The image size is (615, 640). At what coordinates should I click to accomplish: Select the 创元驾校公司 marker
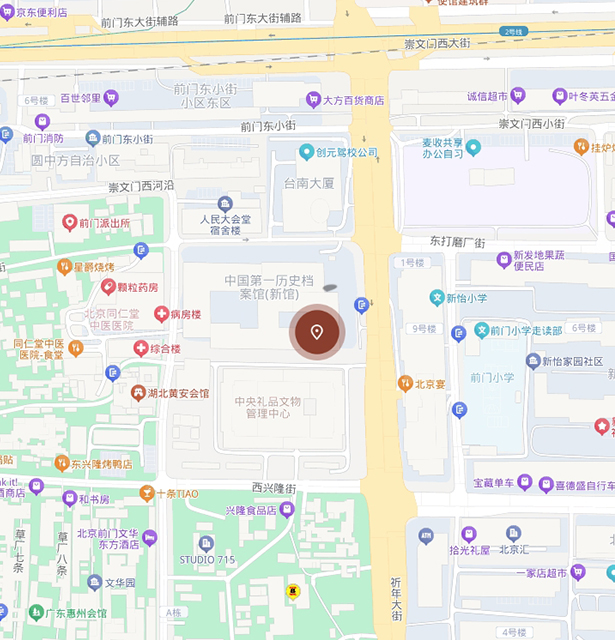point(306,152)
